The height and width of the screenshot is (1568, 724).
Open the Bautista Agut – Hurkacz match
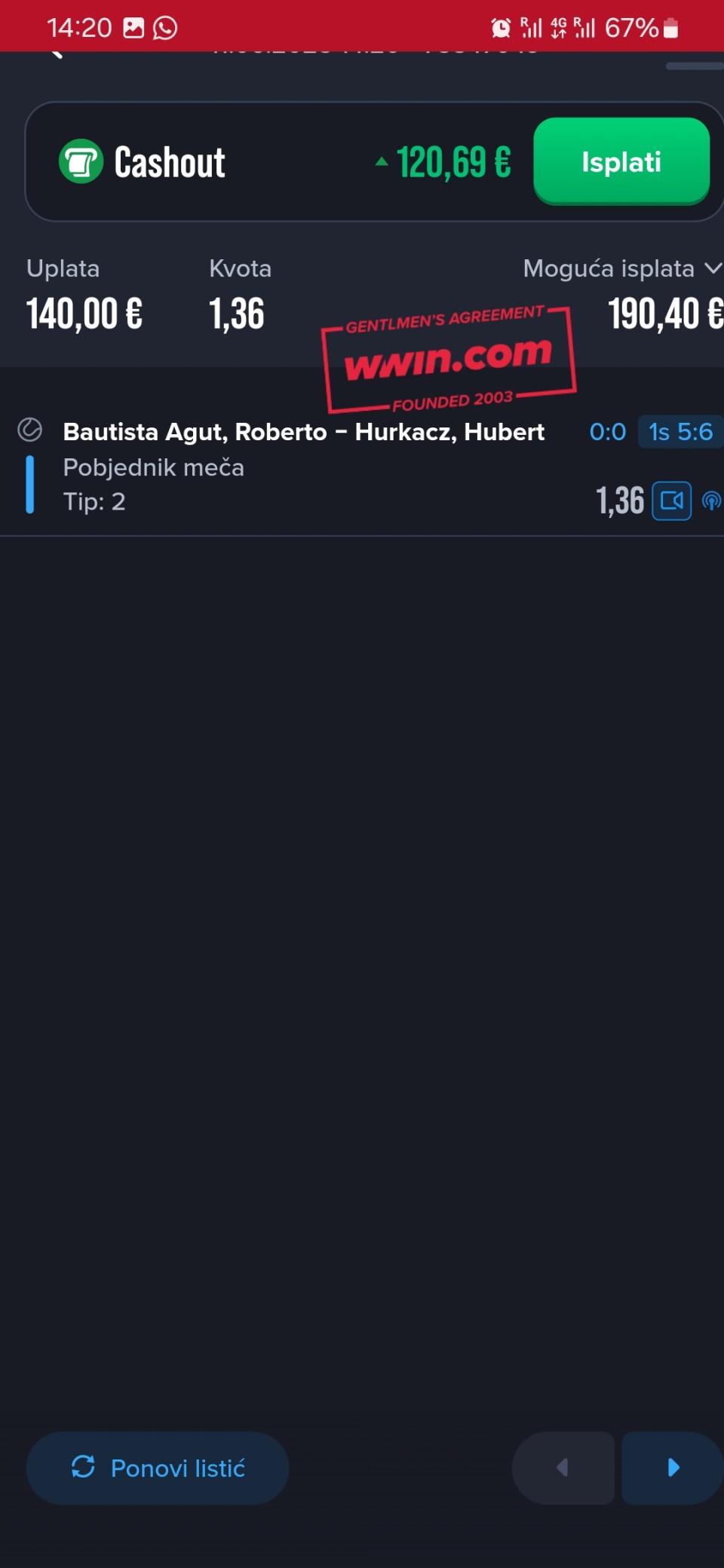click(x=303, y=432)
